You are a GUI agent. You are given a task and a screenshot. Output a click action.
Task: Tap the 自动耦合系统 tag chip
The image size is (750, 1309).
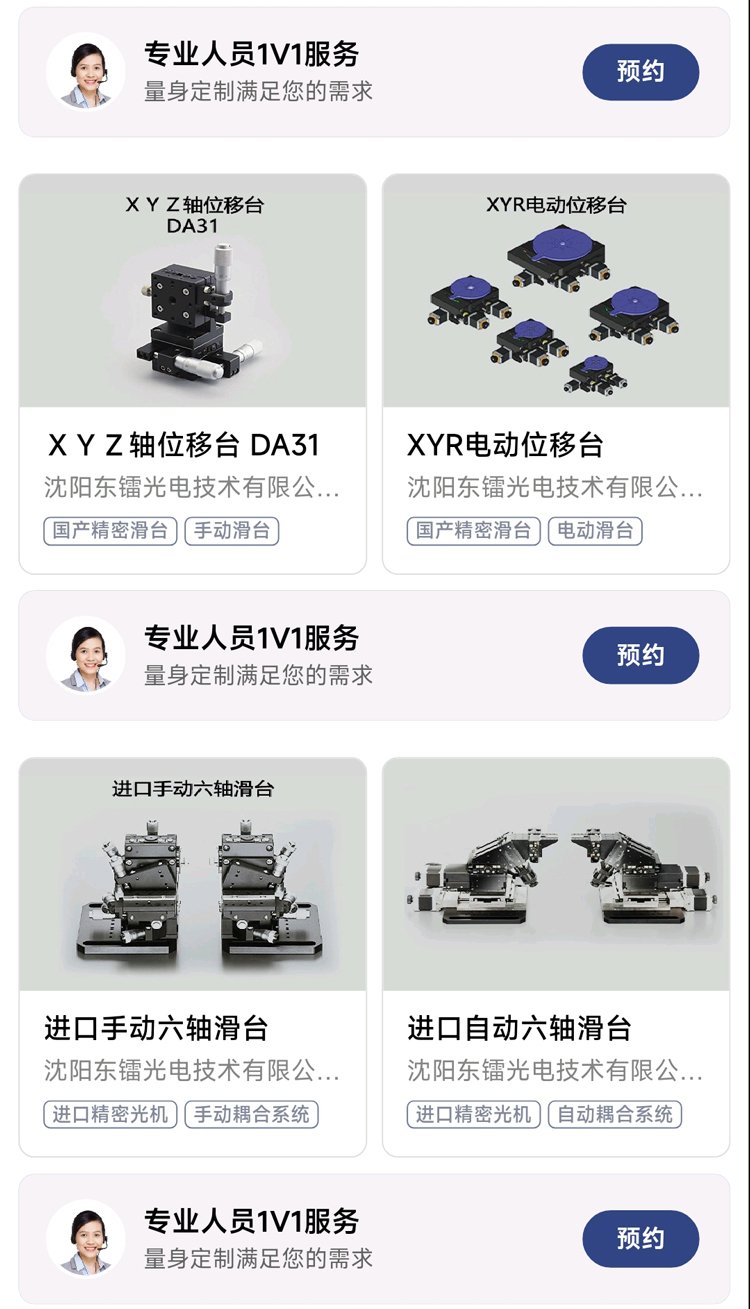pos(615,1114)
